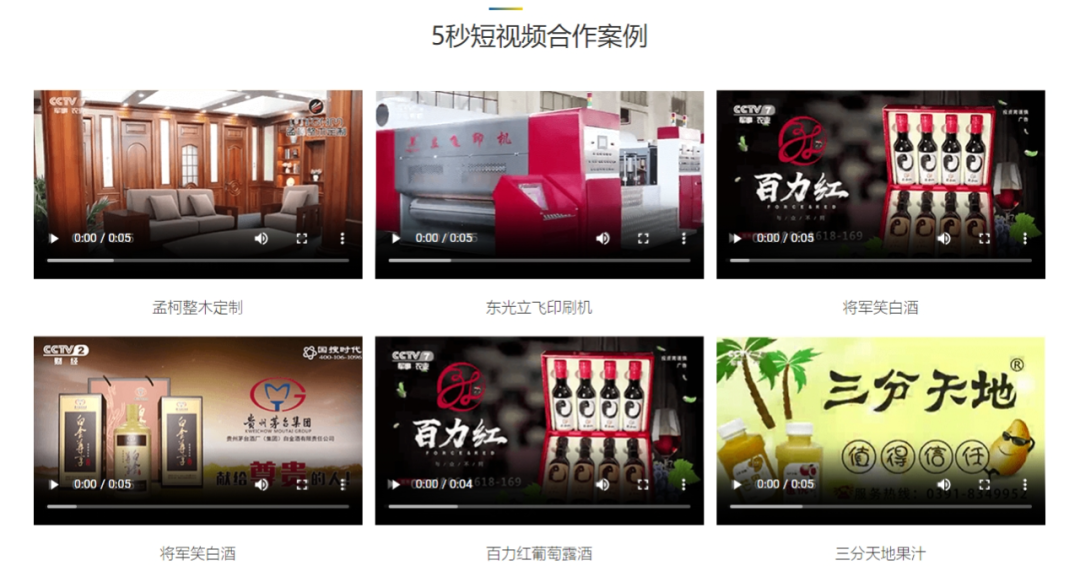Open more options on the 百力红葡萄露酒 video
The image size is (1080, 582).
684,485
